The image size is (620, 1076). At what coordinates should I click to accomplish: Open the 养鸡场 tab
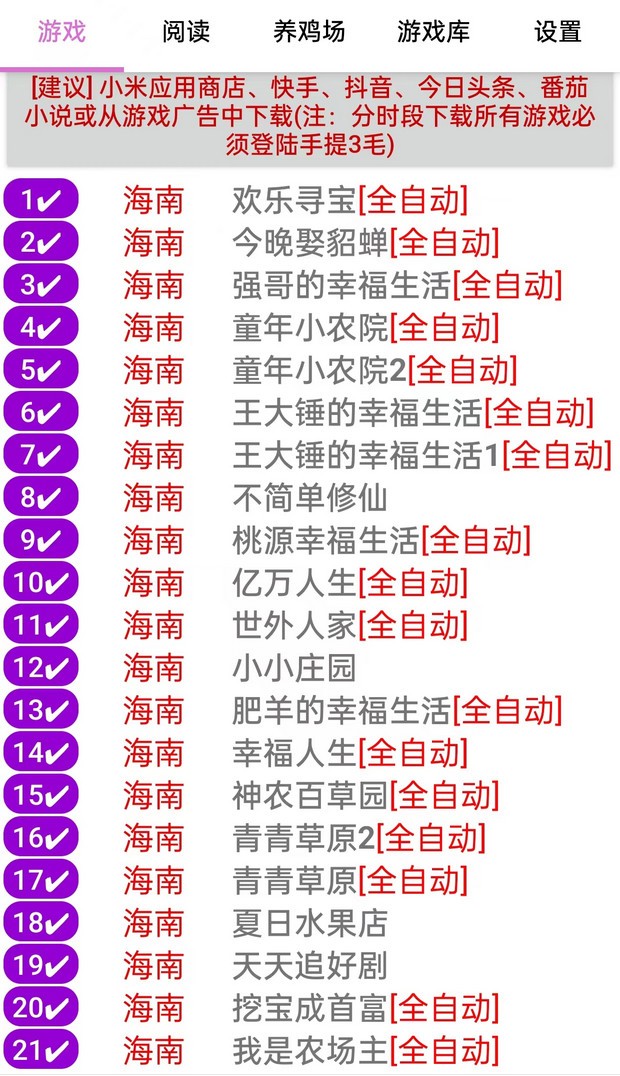click(x=309, y=32)
